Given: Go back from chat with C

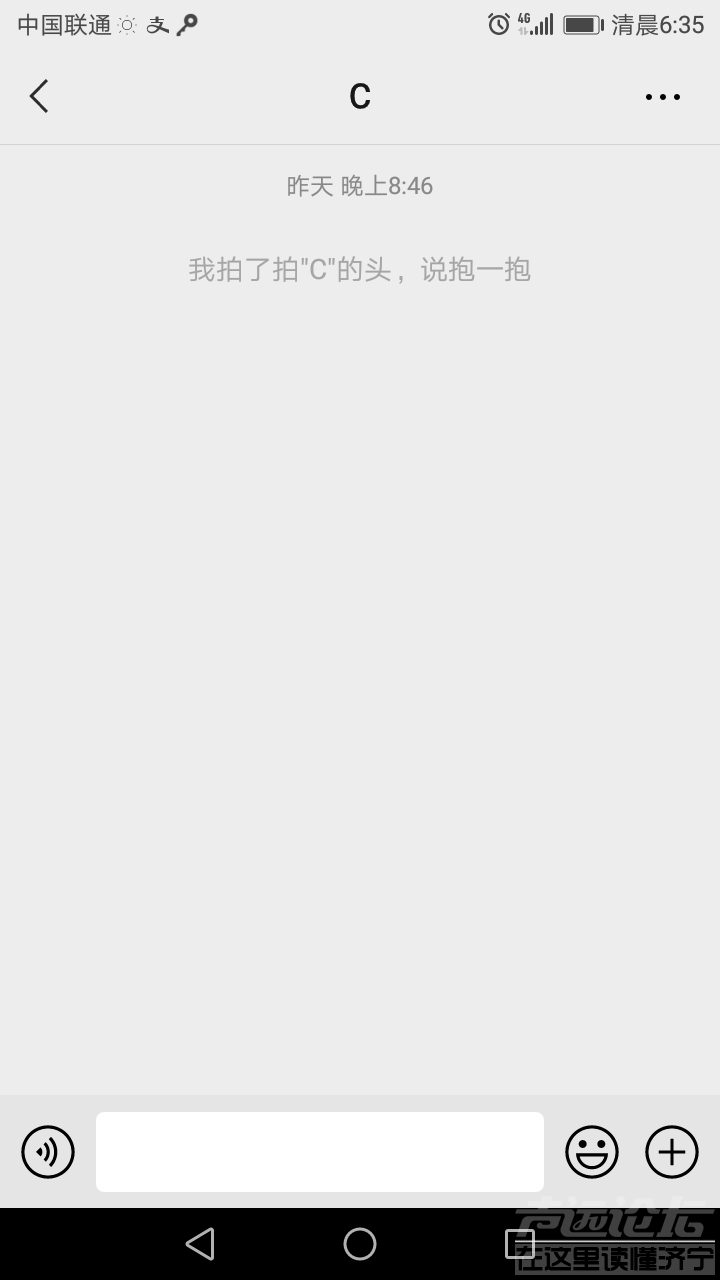Looking at the screenshot, I should pos(39,97).
